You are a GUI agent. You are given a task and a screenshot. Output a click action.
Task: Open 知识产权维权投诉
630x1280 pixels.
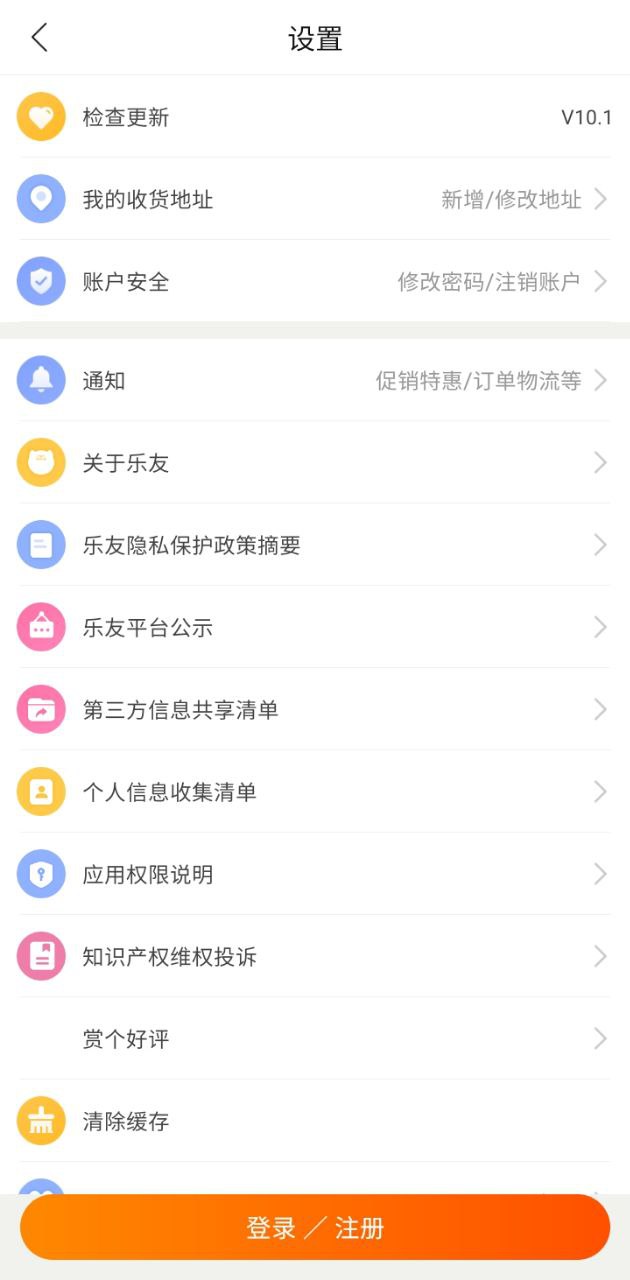point(315,956)
